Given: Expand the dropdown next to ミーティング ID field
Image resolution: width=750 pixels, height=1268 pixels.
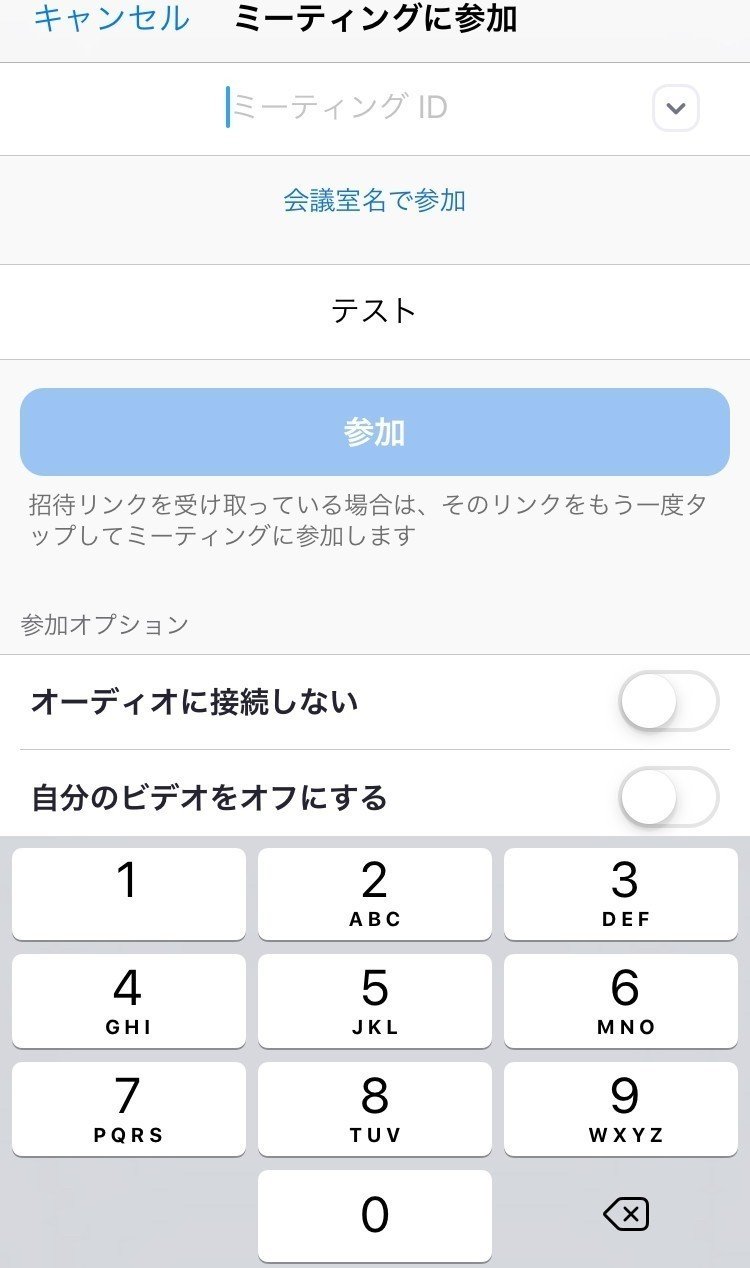Looking at the screenshot, I should (675, 107).
